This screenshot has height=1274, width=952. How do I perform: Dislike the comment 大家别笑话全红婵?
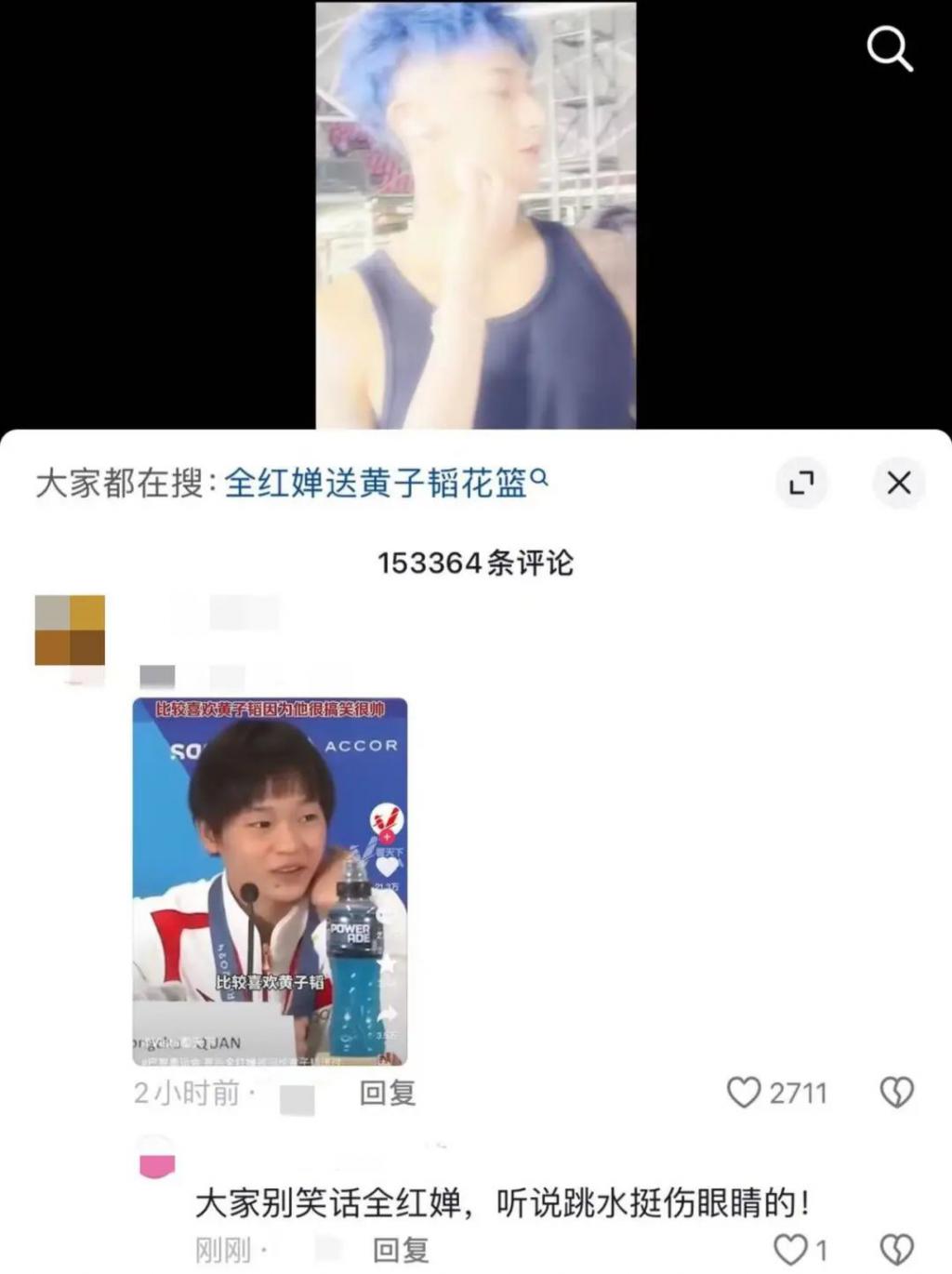pos(896,1249)
